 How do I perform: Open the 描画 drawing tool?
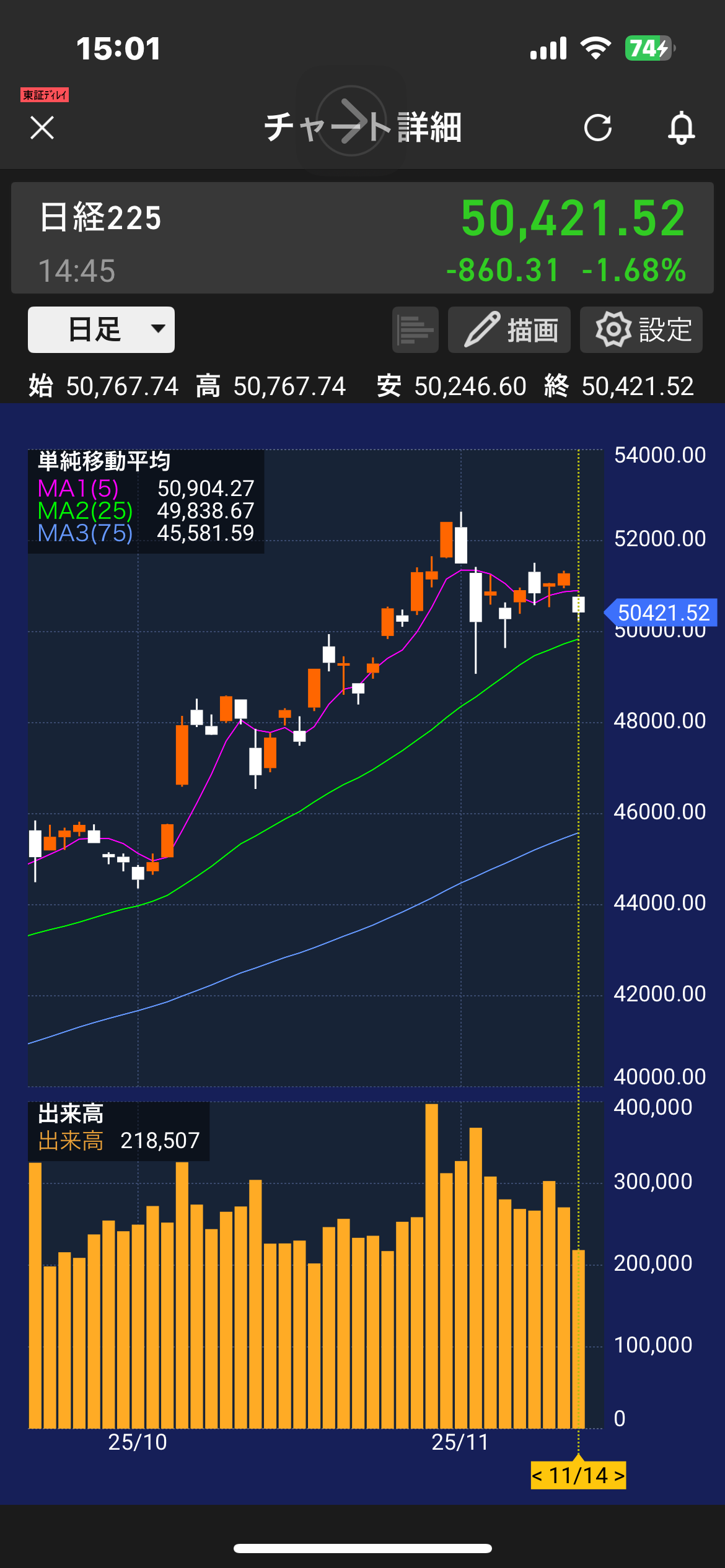point(509,329)
